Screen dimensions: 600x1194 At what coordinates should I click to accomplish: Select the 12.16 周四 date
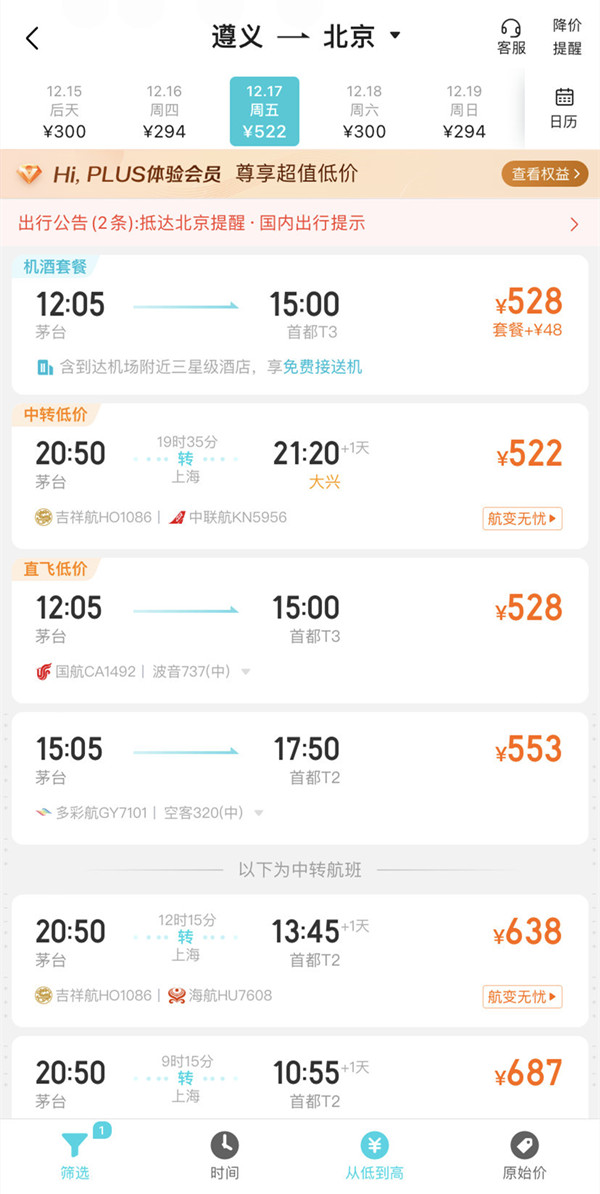[x=164, y=111]
